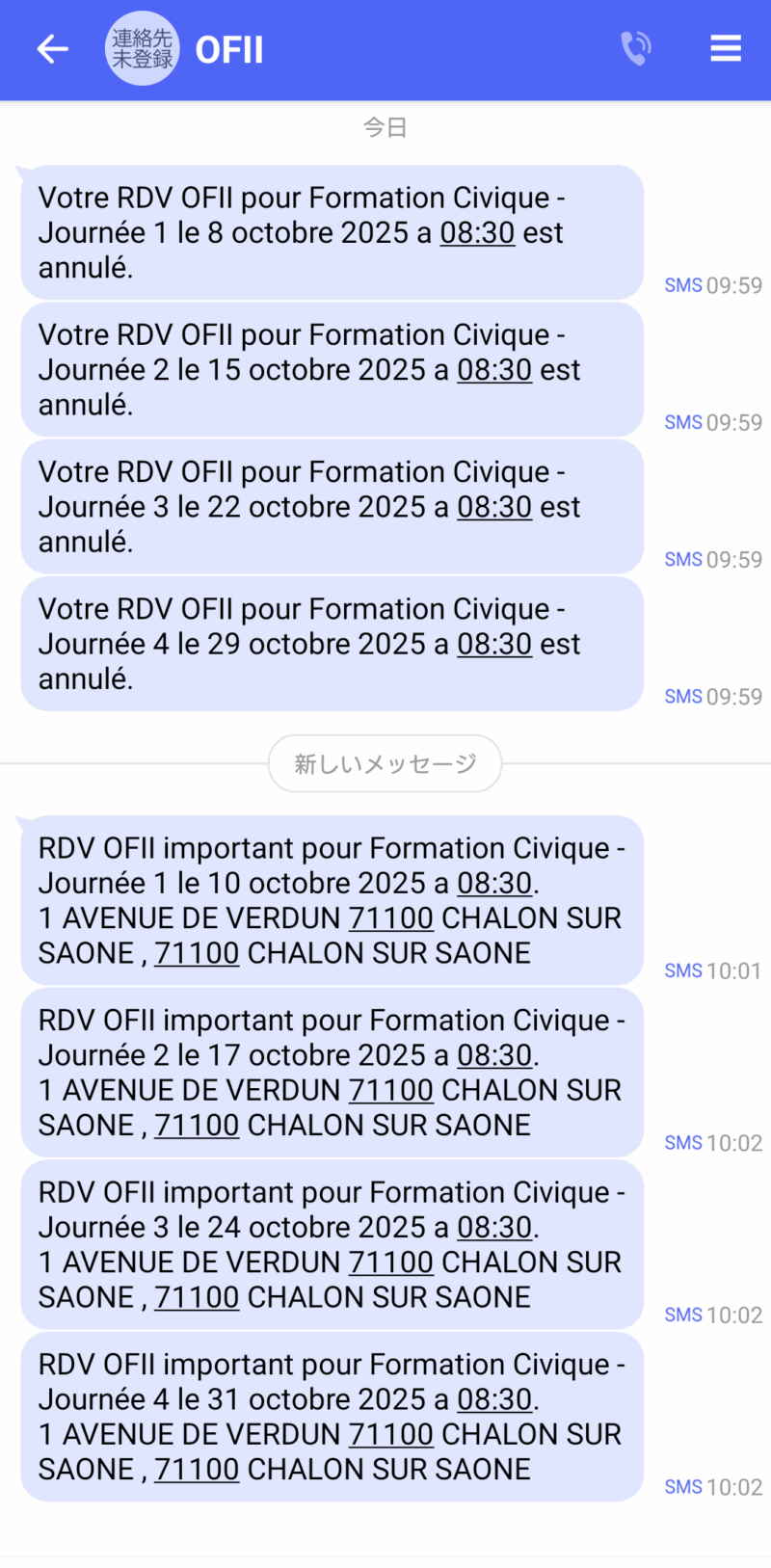Open the second 71100 link in the 31 octobre message
The height and width of the screenshot is (1568, 771).
point(197,1470)
